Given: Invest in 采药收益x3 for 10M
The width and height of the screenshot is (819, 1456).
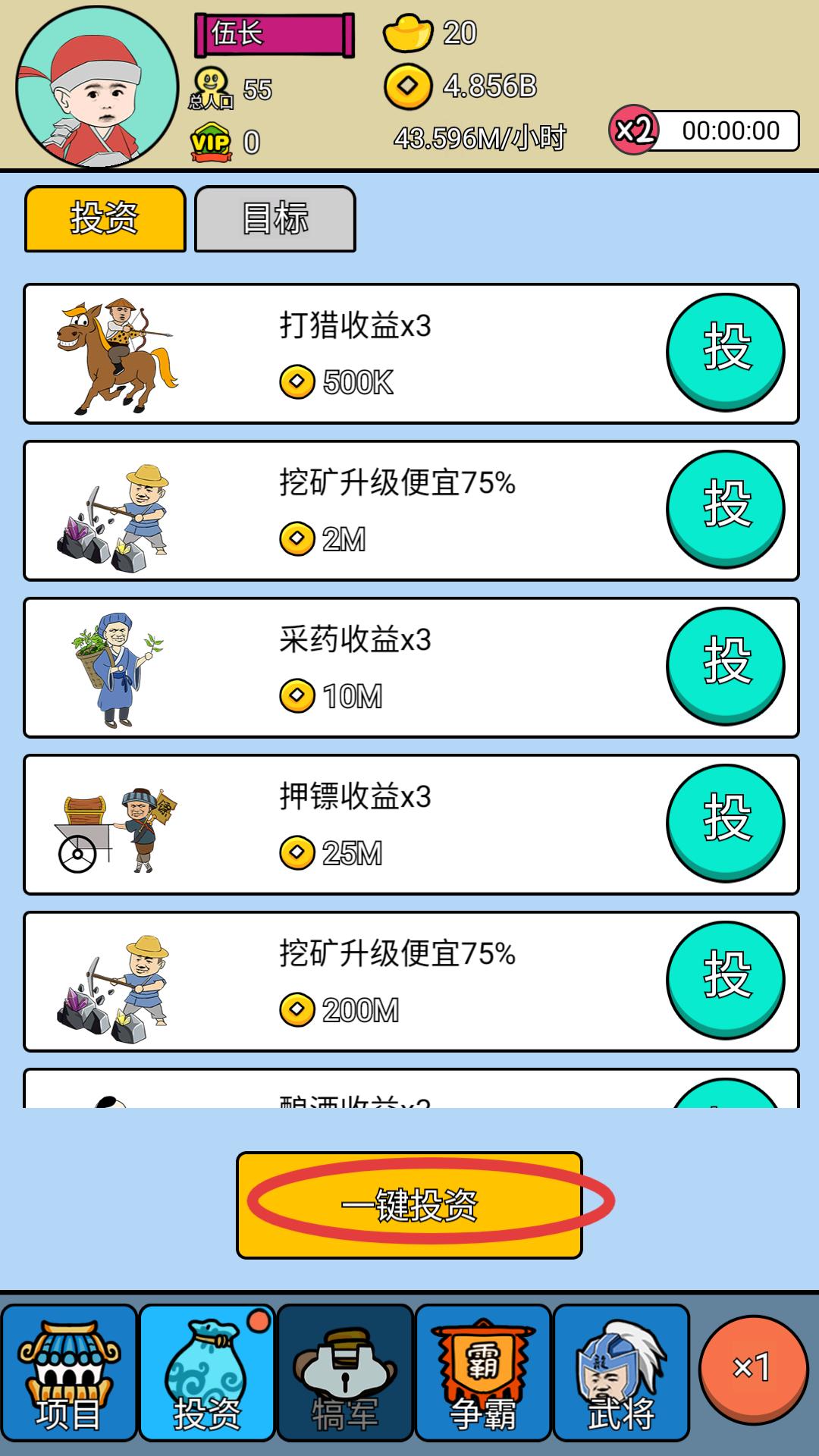Looking at the screenshot, I should tap(725, 665).
